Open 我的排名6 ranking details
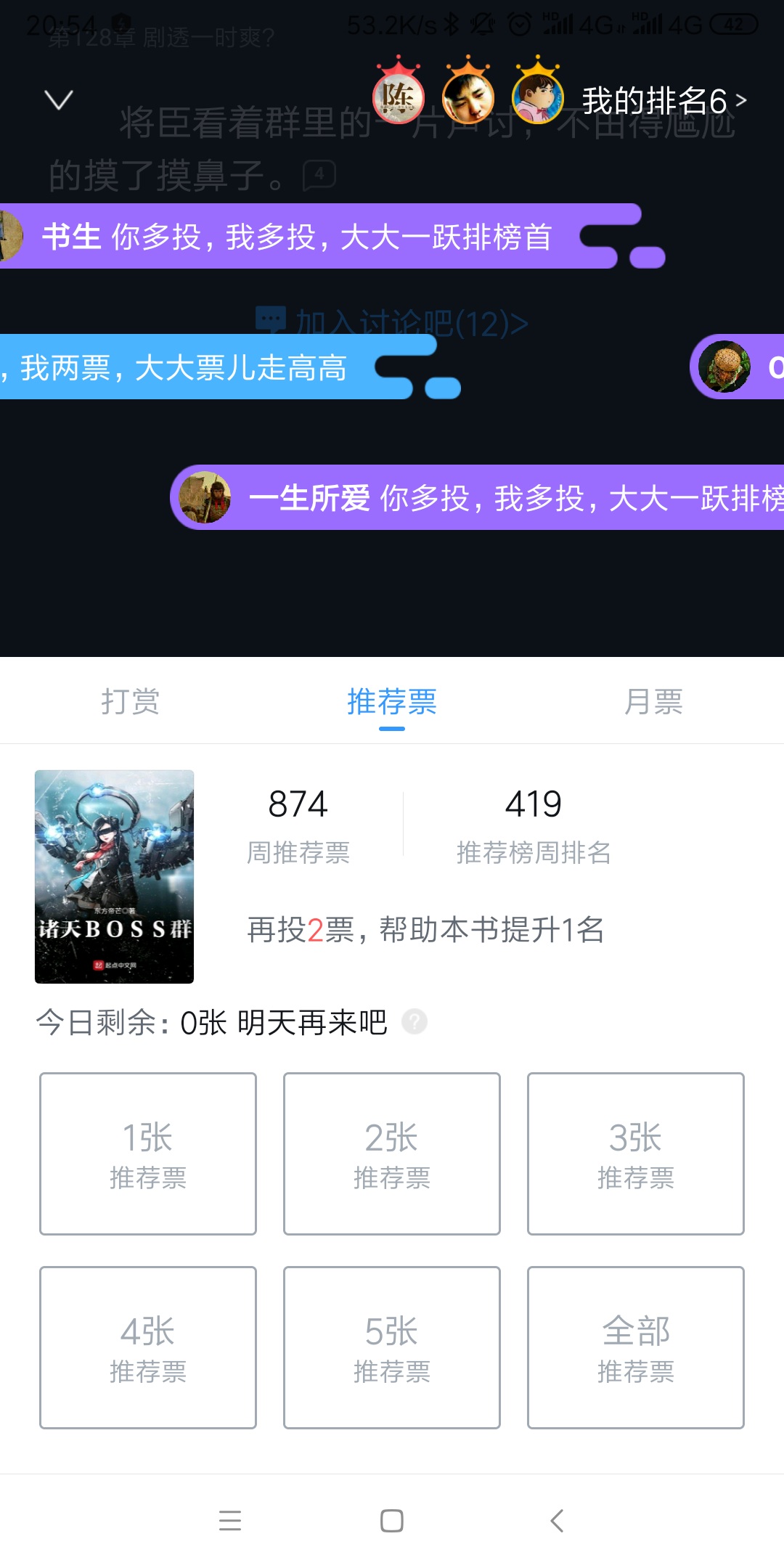Image resolution: width=784 pixels, height=1568 pixels. coord(663,100)
